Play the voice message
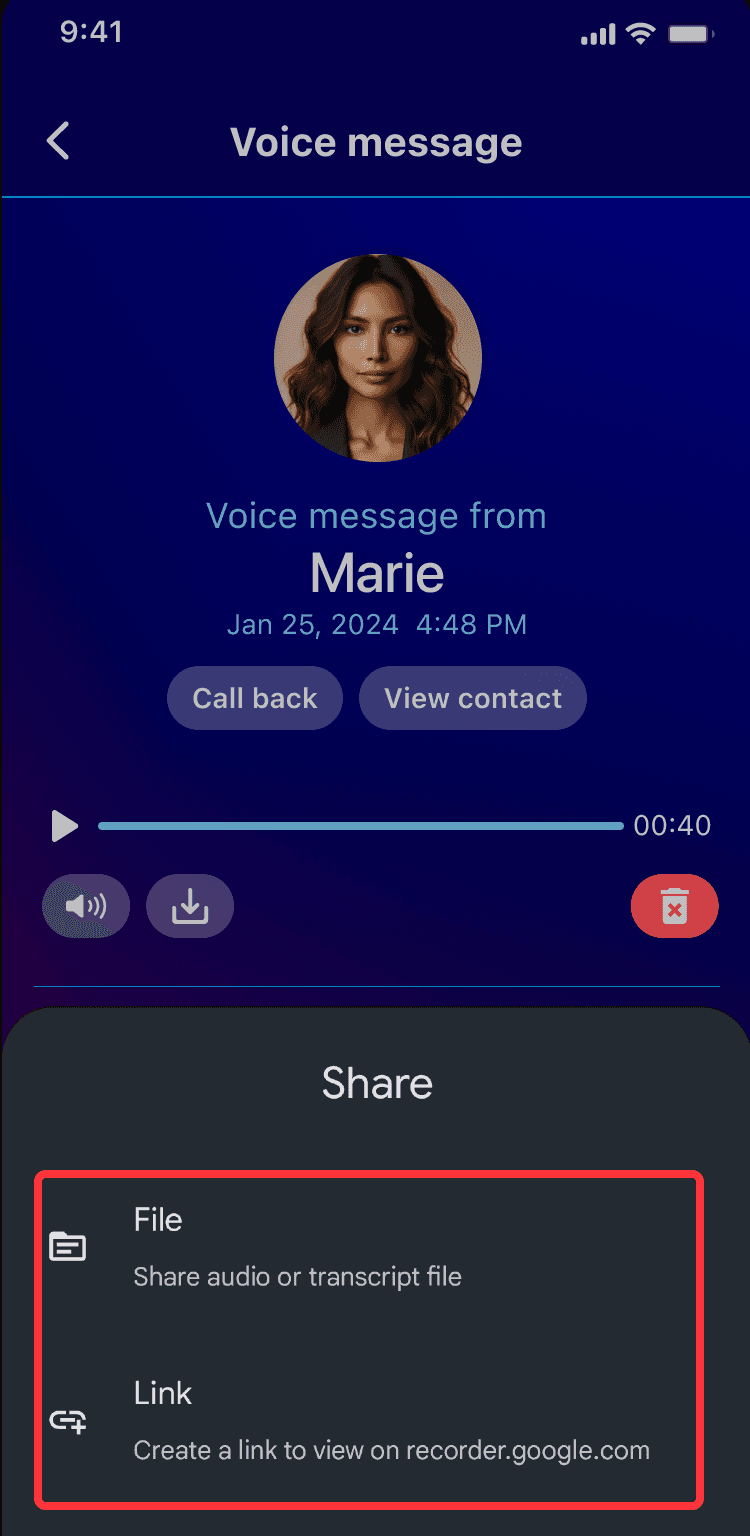Screen dimensions: 750x1536 click(x=65, y=826)
